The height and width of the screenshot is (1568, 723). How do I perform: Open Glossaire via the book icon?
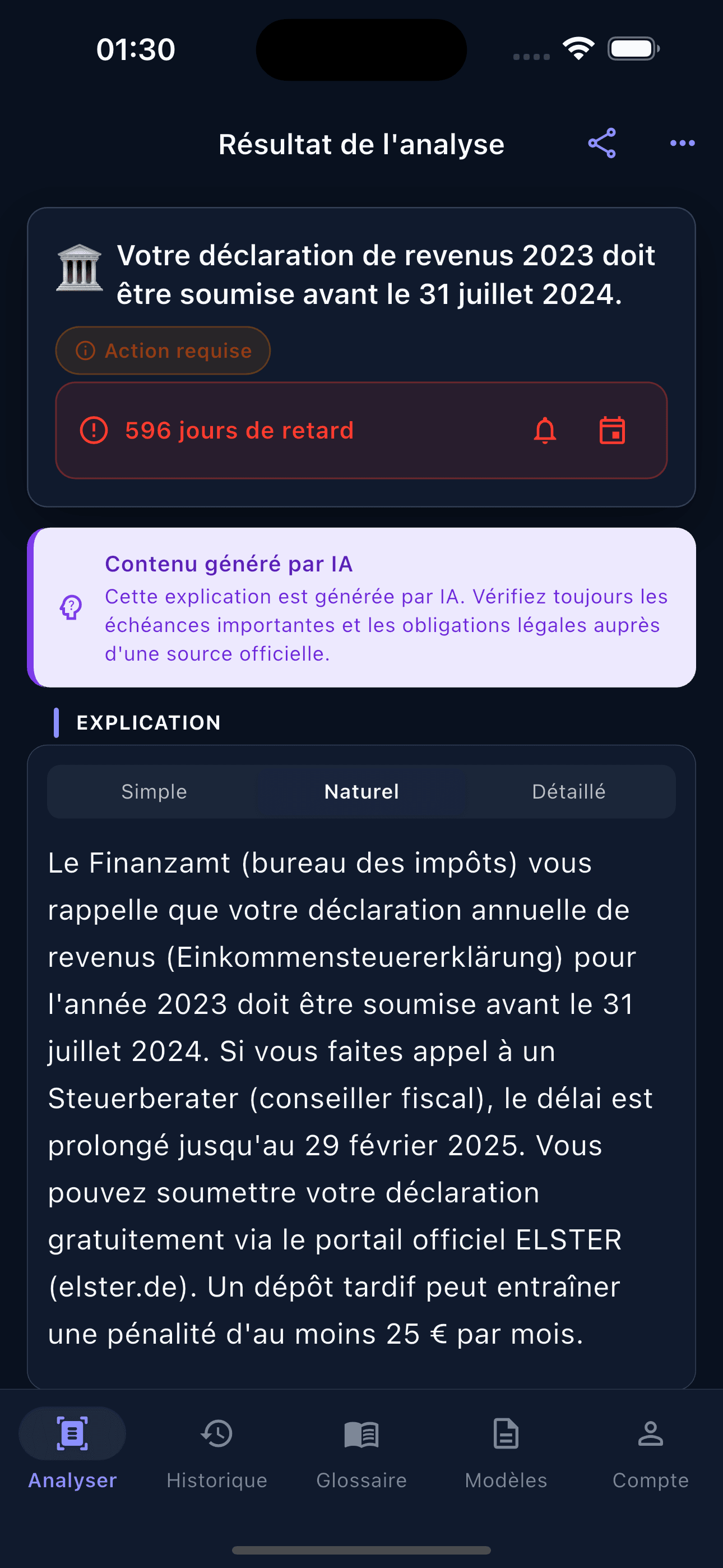[x=361, y=1434]
